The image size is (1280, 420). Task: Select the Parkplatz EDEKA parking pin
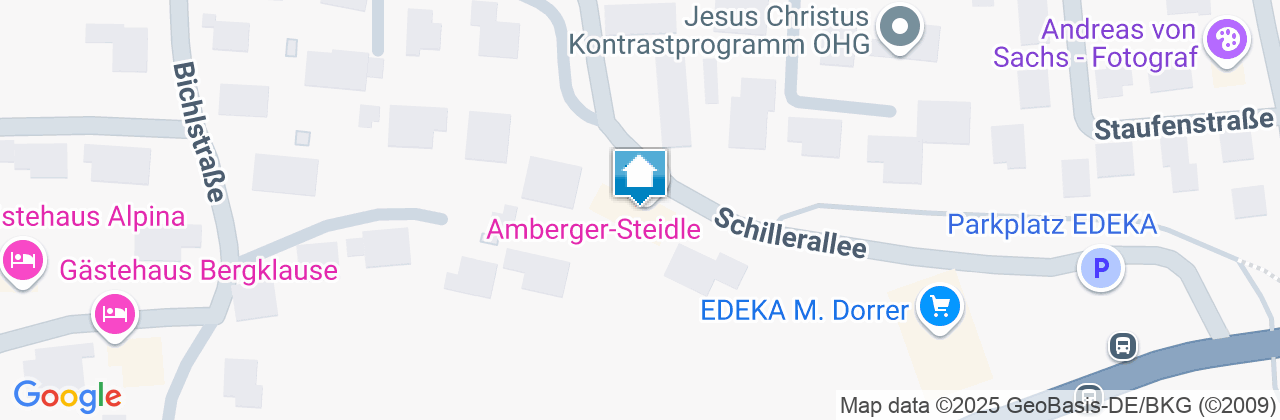tap(1102, 268)
